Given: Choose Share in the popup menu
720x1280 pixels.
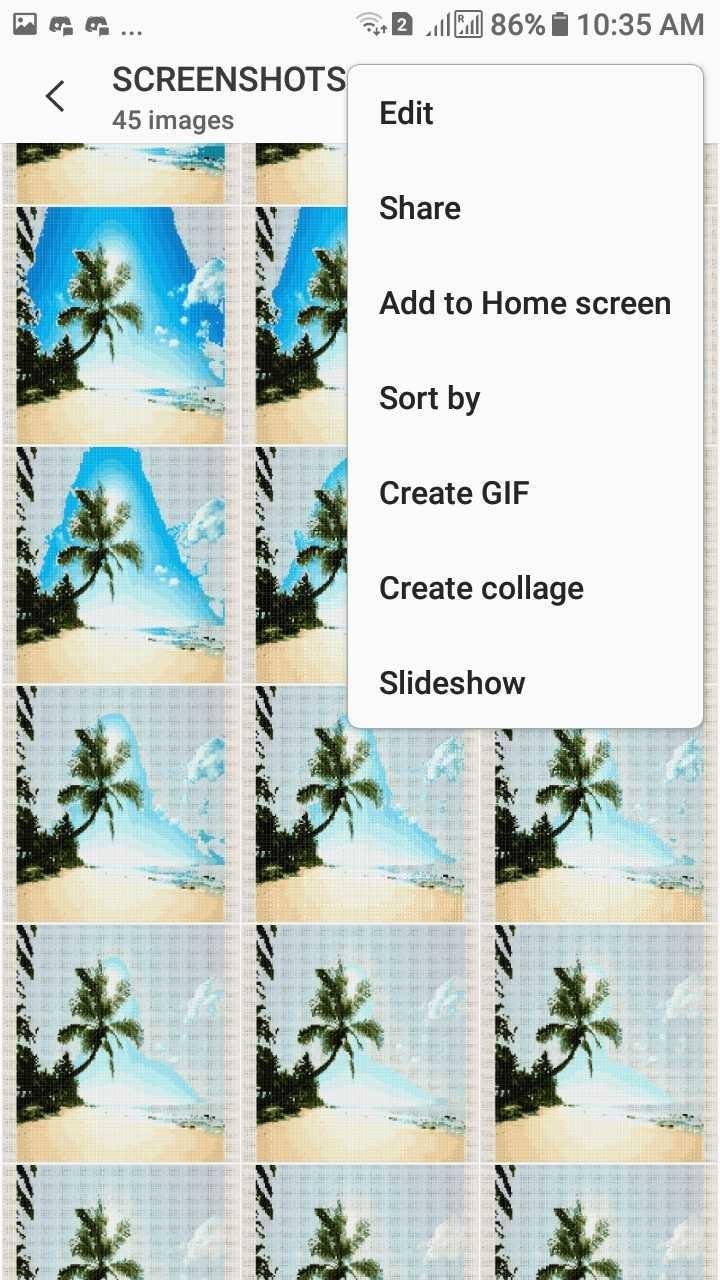Looking at the screenshot, I should 525,208.
